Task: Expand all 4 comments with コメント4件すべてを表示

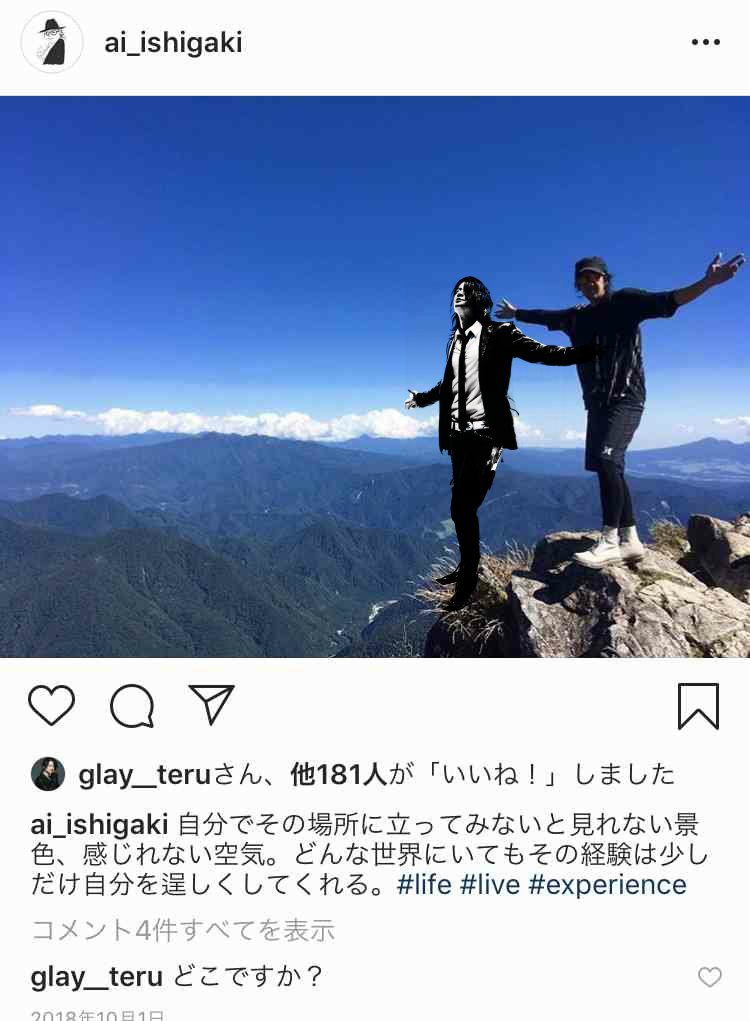Action: click(183, 931)
